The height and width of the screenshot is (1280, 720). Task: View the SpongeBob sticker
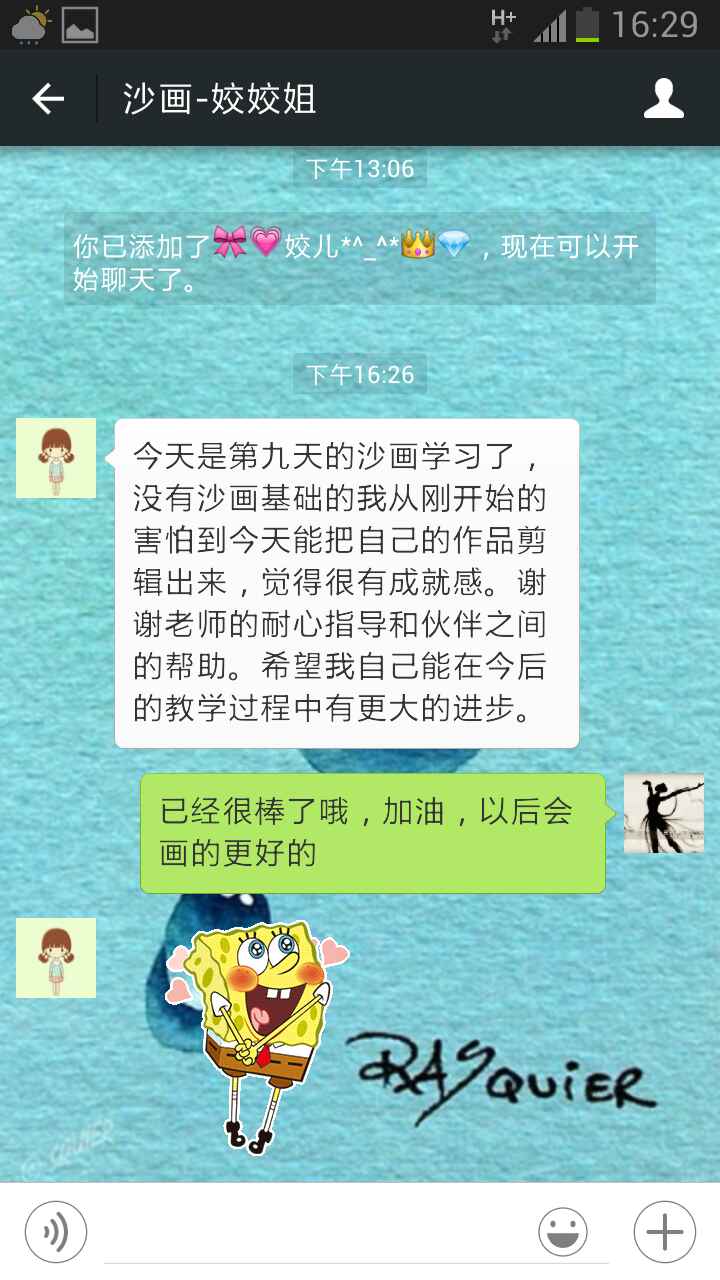[258, 1035]
